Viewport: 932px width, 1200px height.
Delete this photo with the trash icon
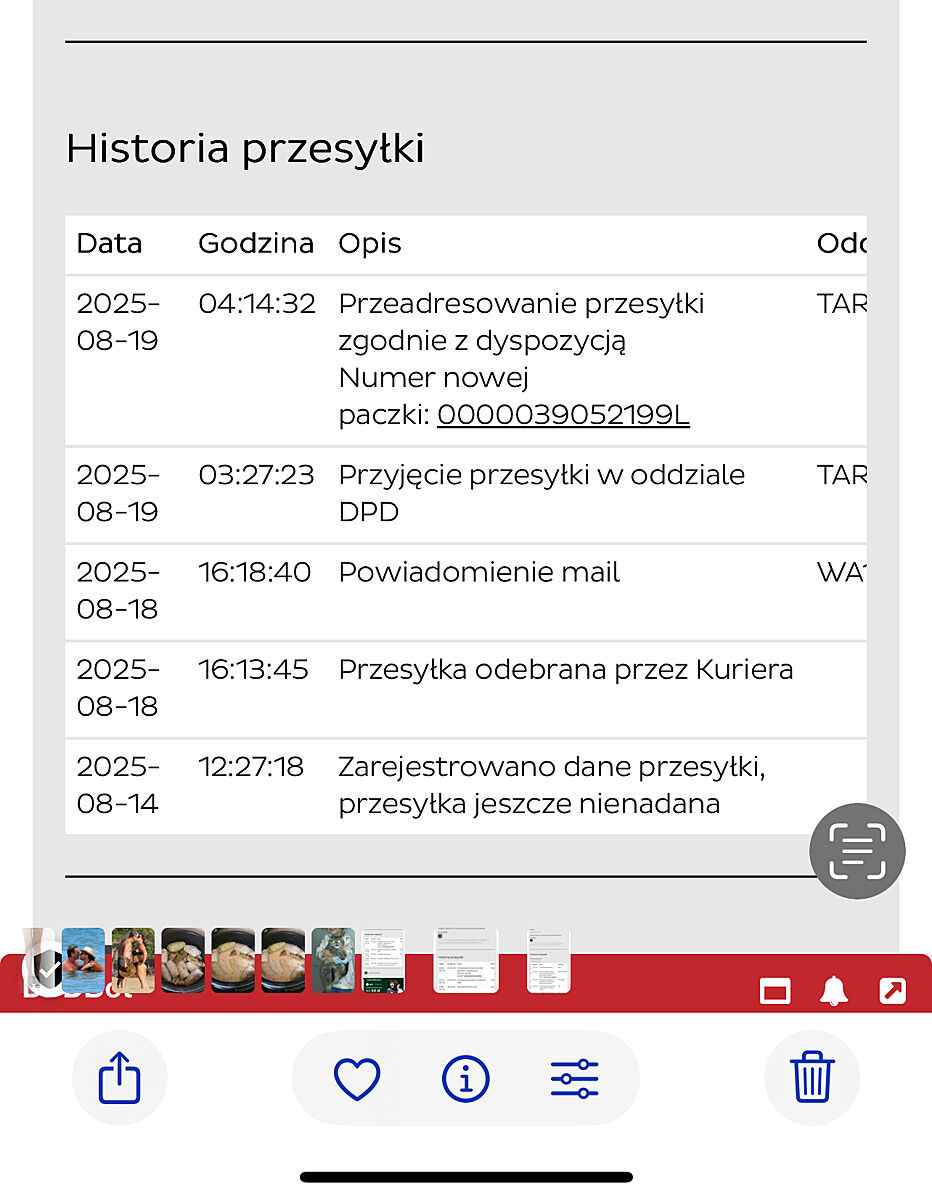pos(812,1078)
